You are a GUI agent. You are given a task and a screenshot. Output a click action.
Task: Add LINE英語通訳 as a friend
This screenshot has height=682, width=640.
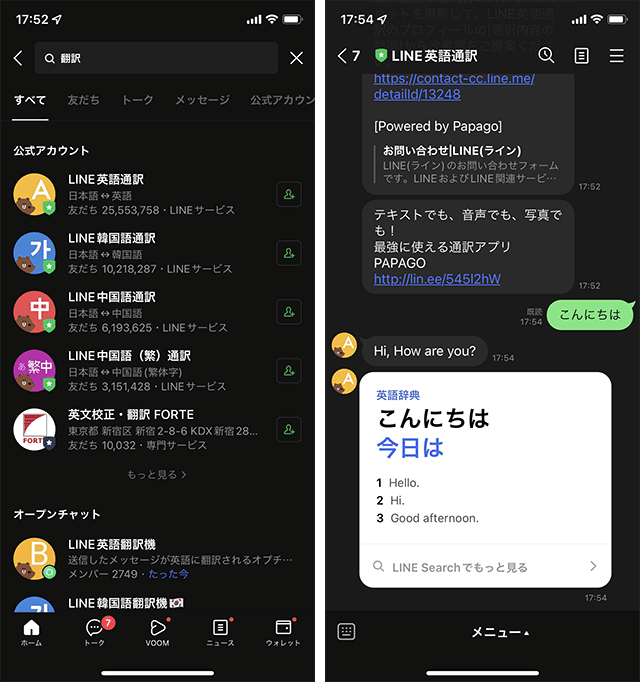pos(288,196)
